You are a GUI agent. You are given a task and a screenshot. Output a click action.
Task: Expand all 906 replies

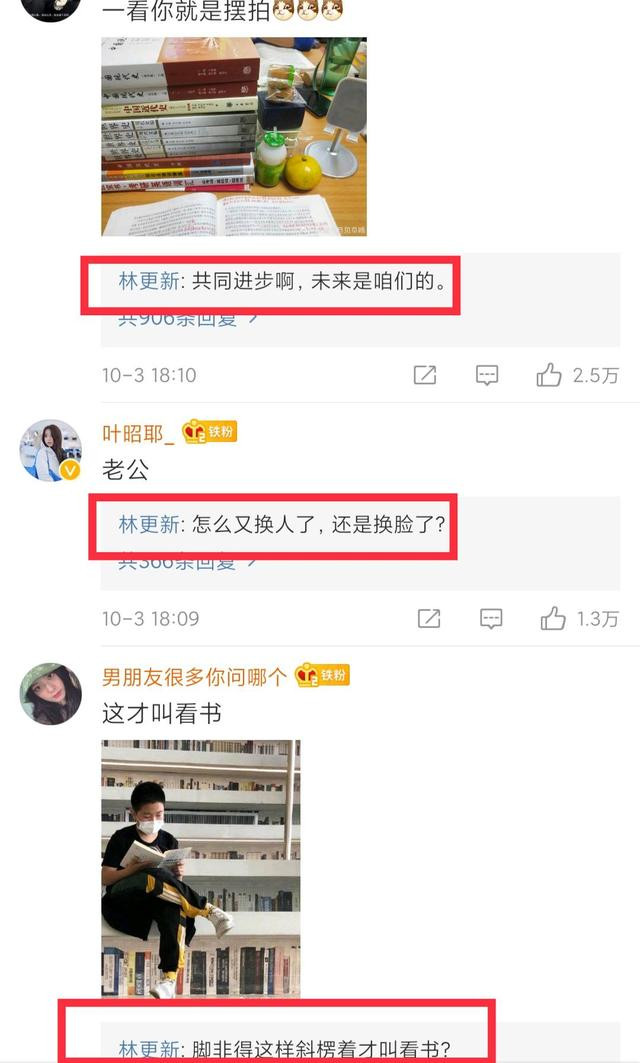188,319
